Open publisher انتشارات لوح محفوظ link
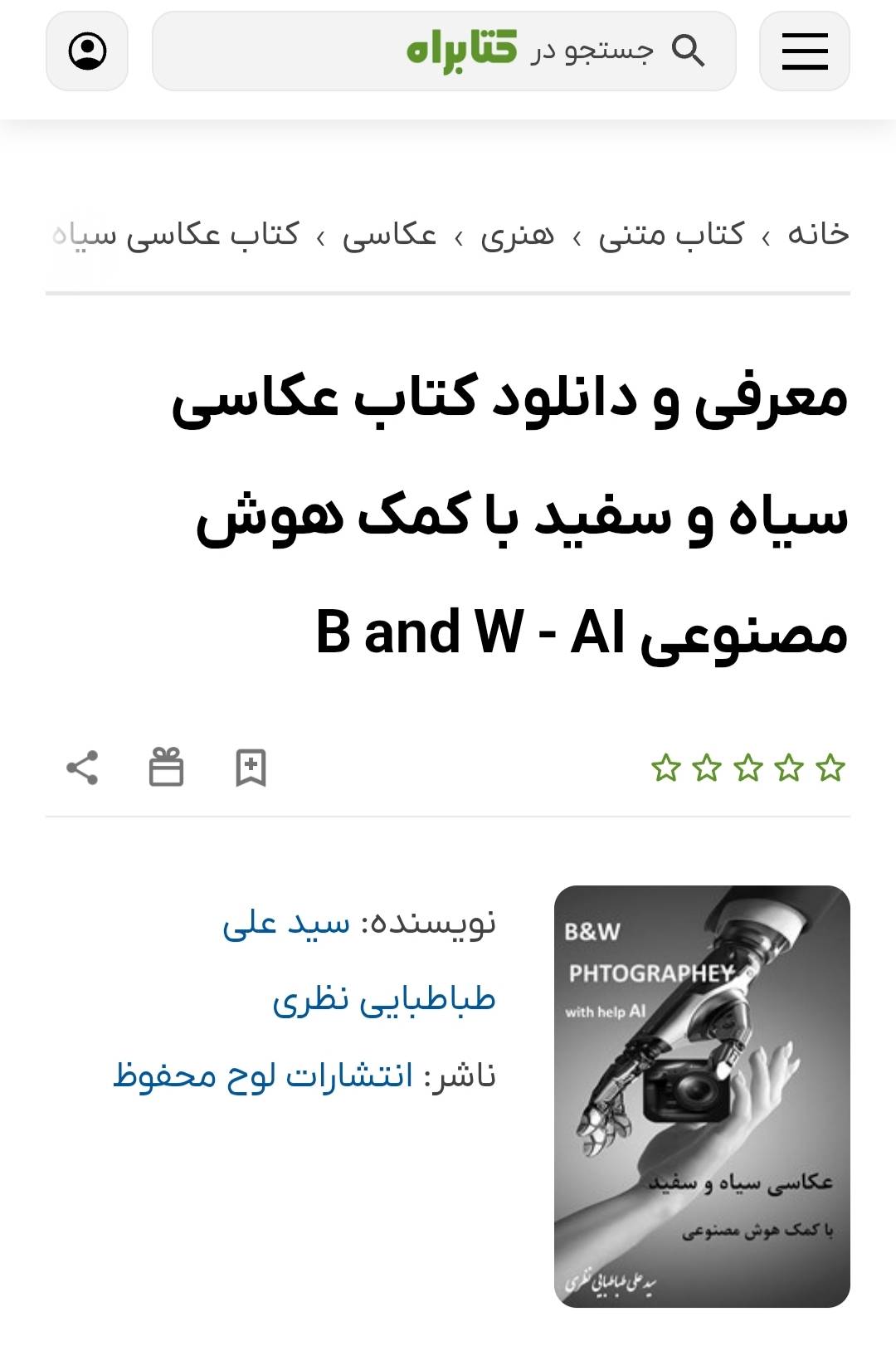896x1346 pixels. 263,1076
